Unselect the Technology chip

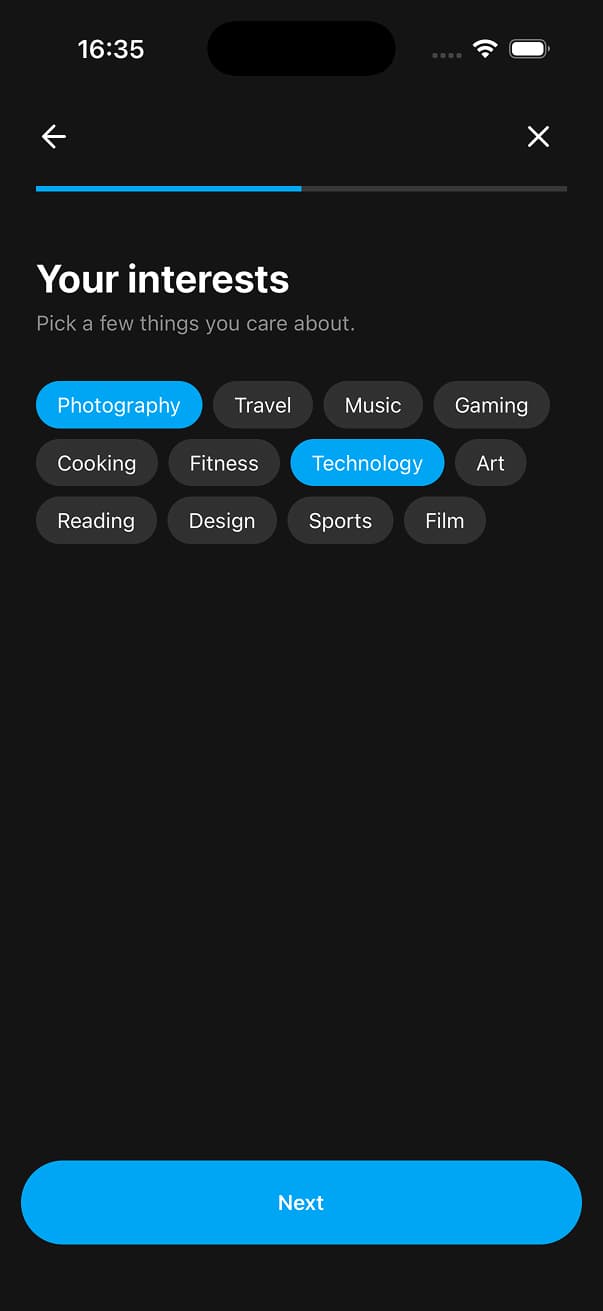click(367, 463)
